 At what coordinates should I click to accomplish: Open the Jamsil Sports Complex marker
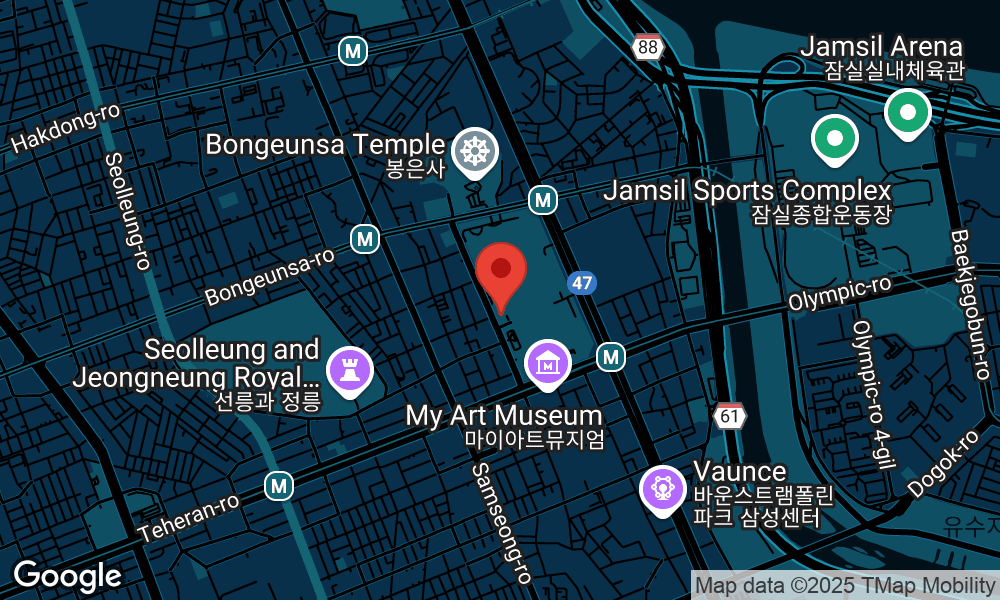pos(834,139)
